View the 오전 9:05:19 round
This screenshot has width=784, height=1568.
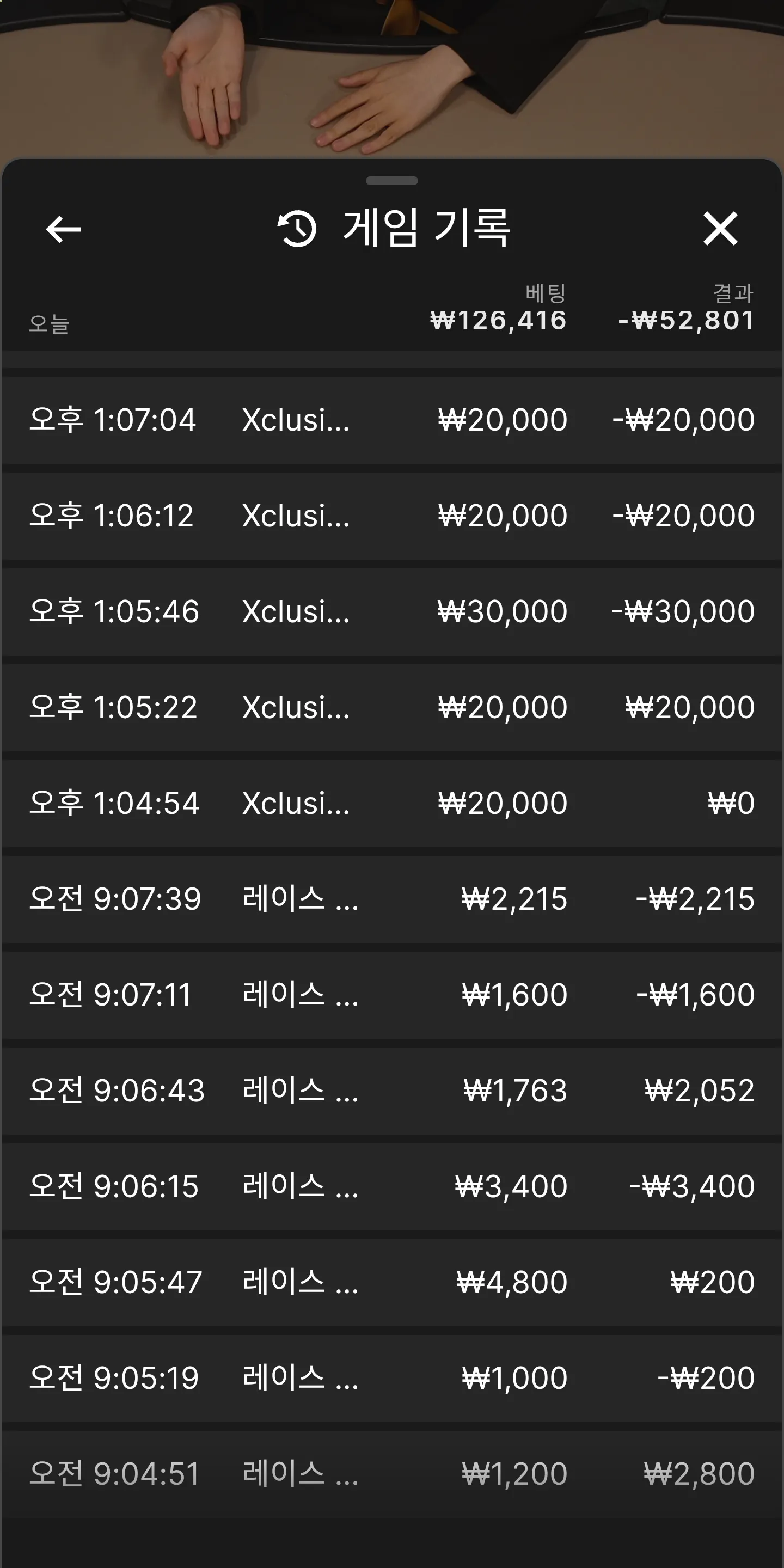(392, 1379)
